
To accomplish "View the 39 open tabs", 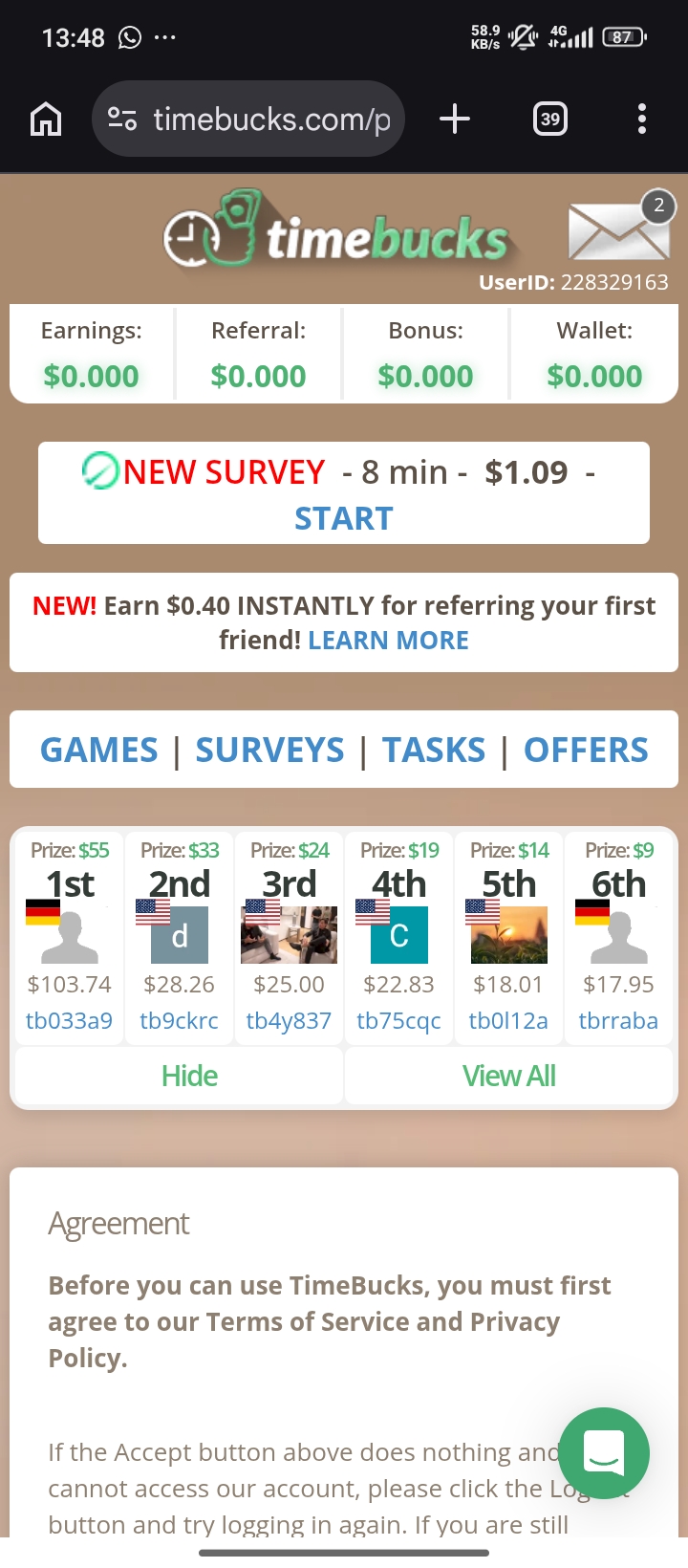I will pyautogui.click(x=549, y=120).
